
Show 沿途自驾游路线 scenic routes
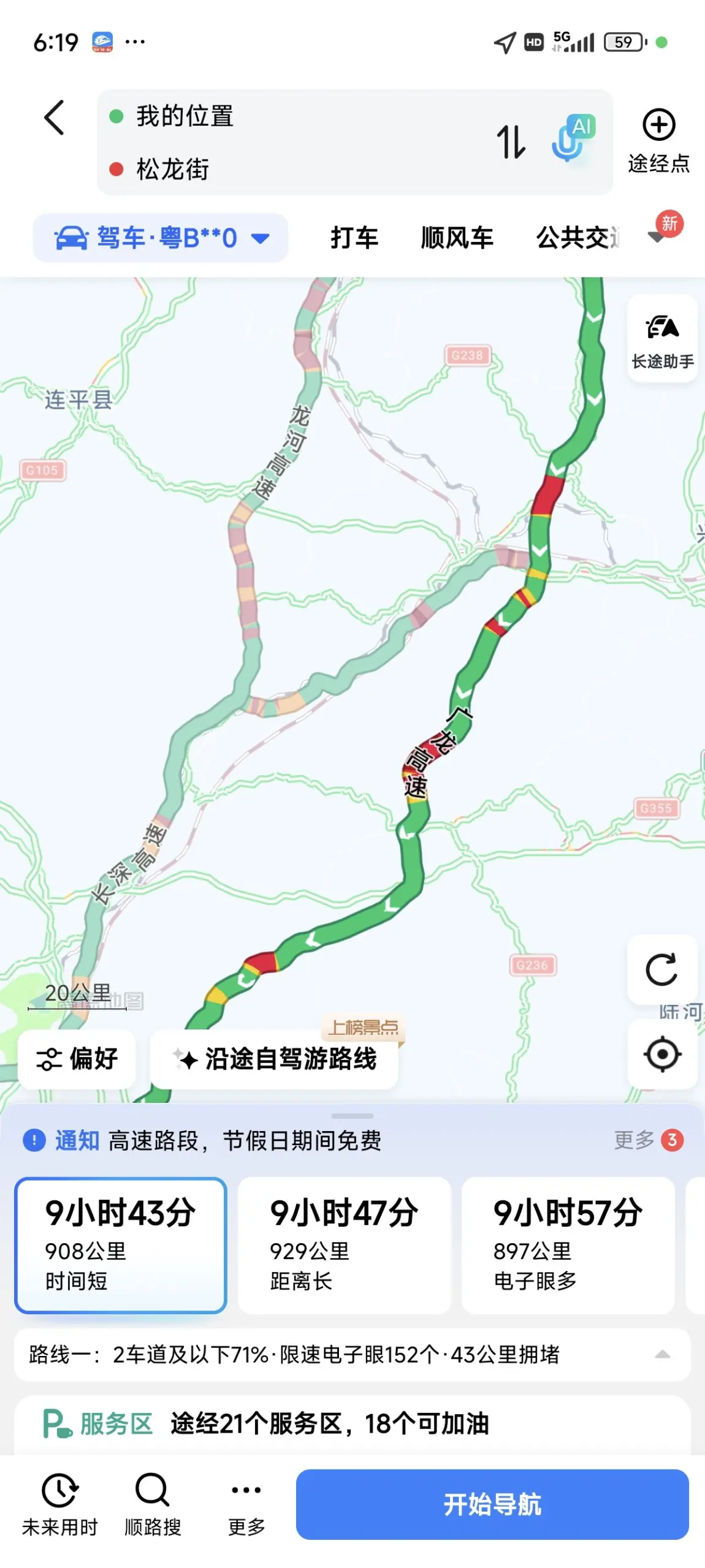click(275, 1059)
